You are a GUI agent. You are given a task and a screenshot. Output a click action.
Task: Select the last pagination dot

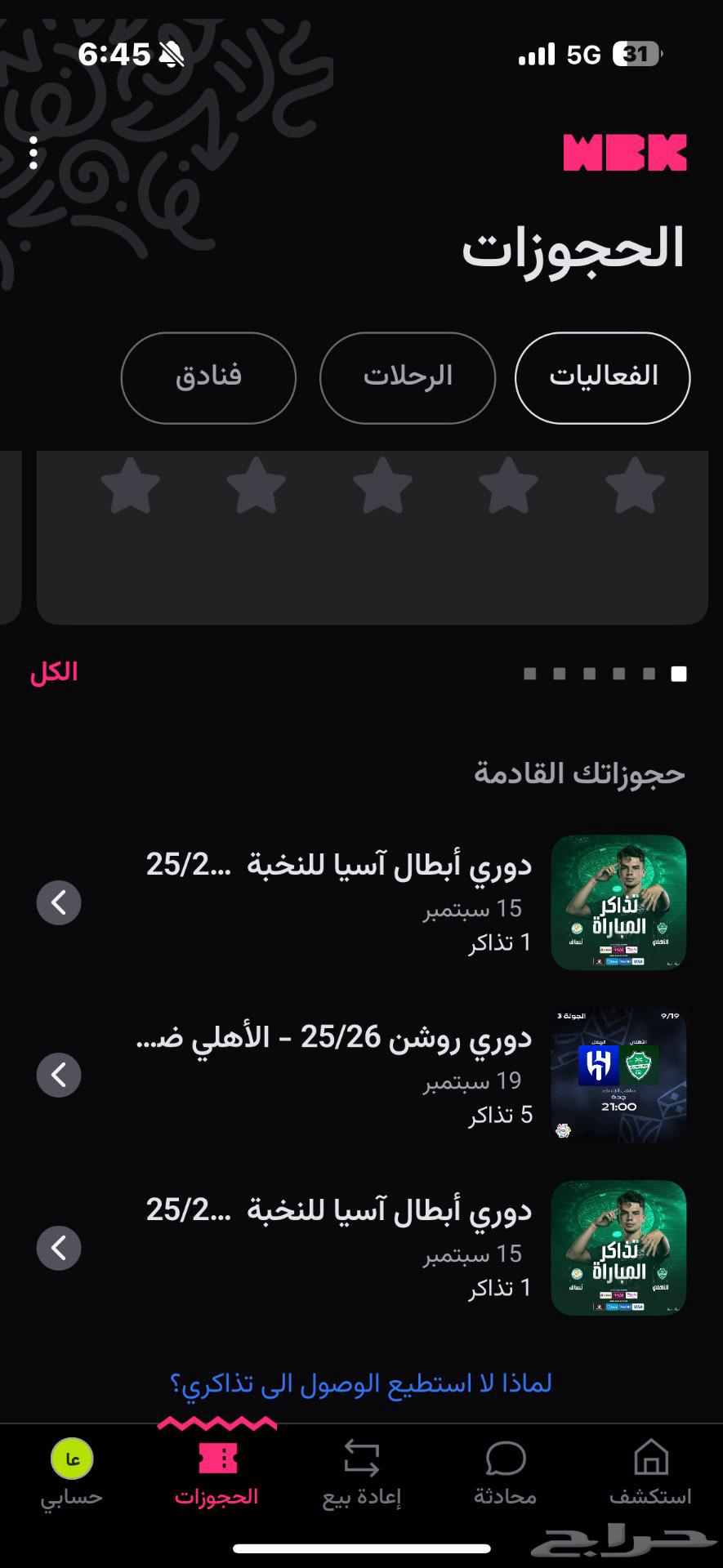(678, 675)
